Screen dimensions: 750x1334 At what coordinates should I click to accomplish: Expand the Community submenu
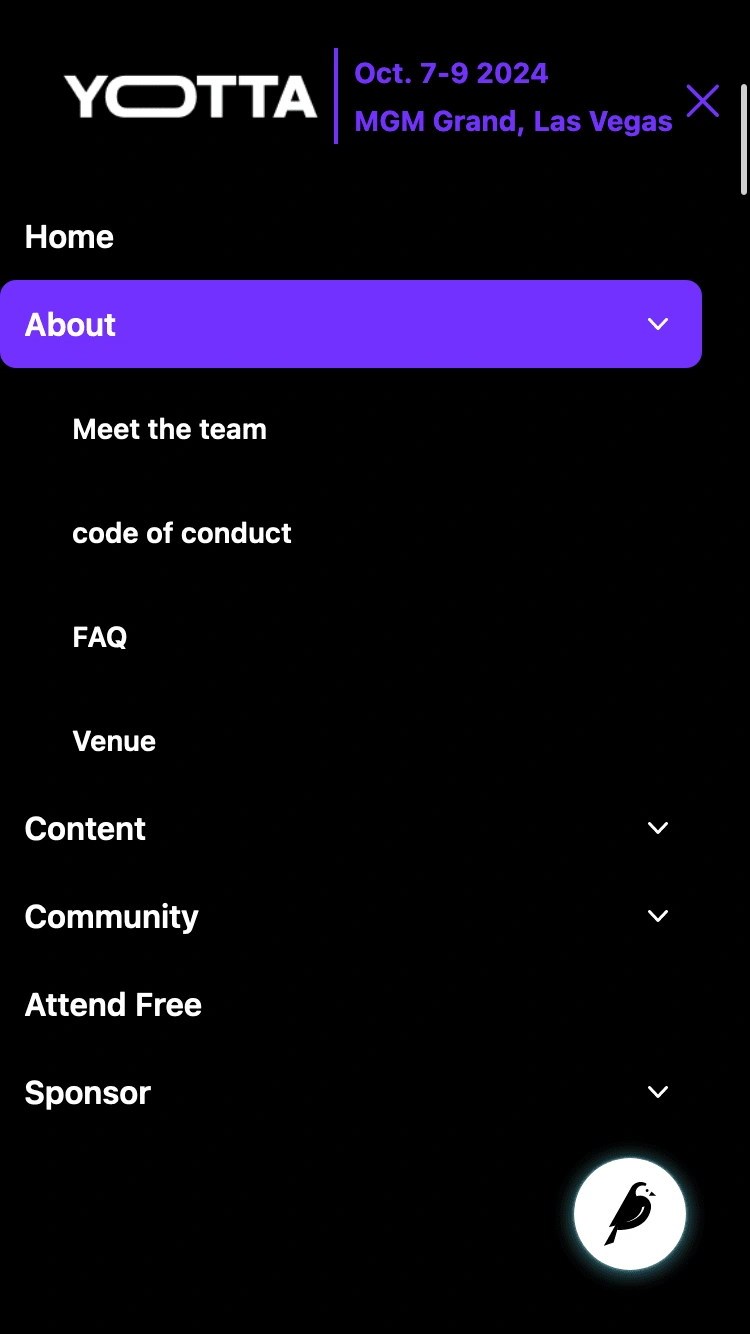(657, 916)
